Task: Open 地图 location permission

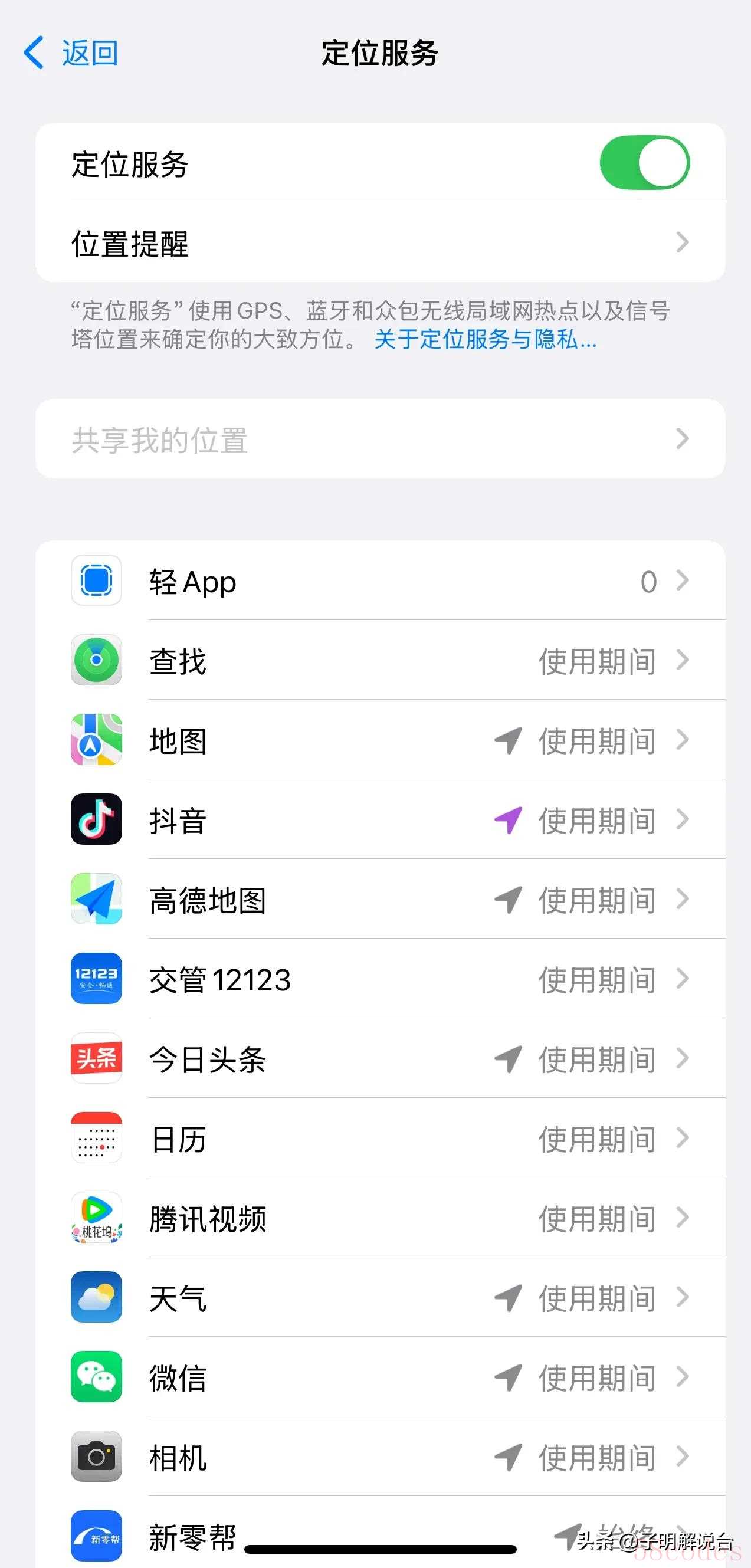Action: coord(381,740)
